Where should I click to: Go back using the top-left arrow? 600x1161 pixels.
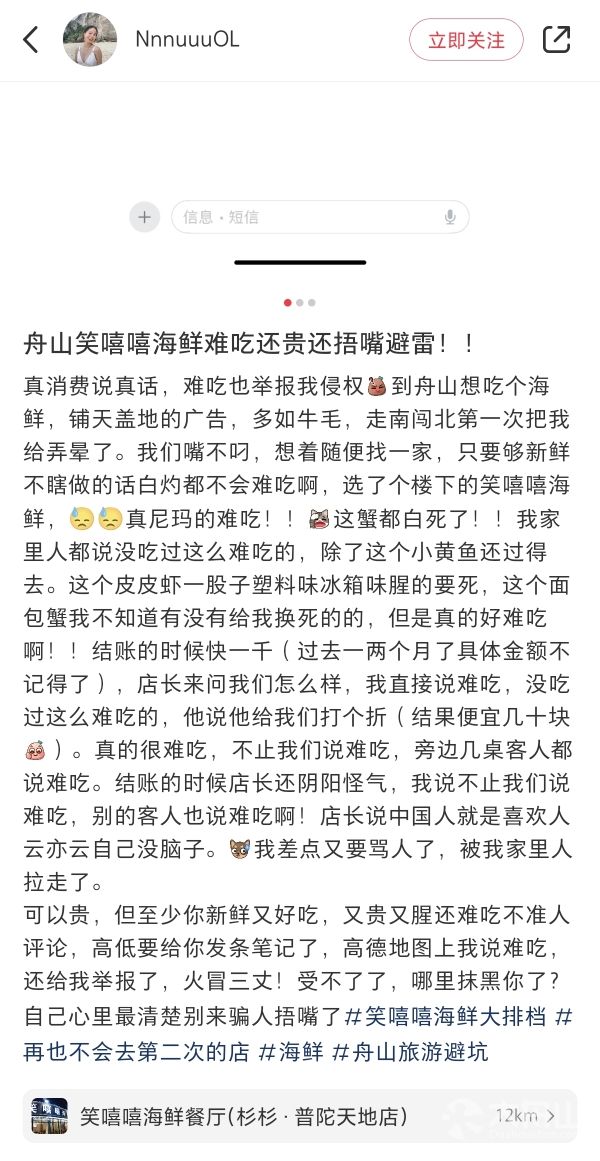coord(30,39)
